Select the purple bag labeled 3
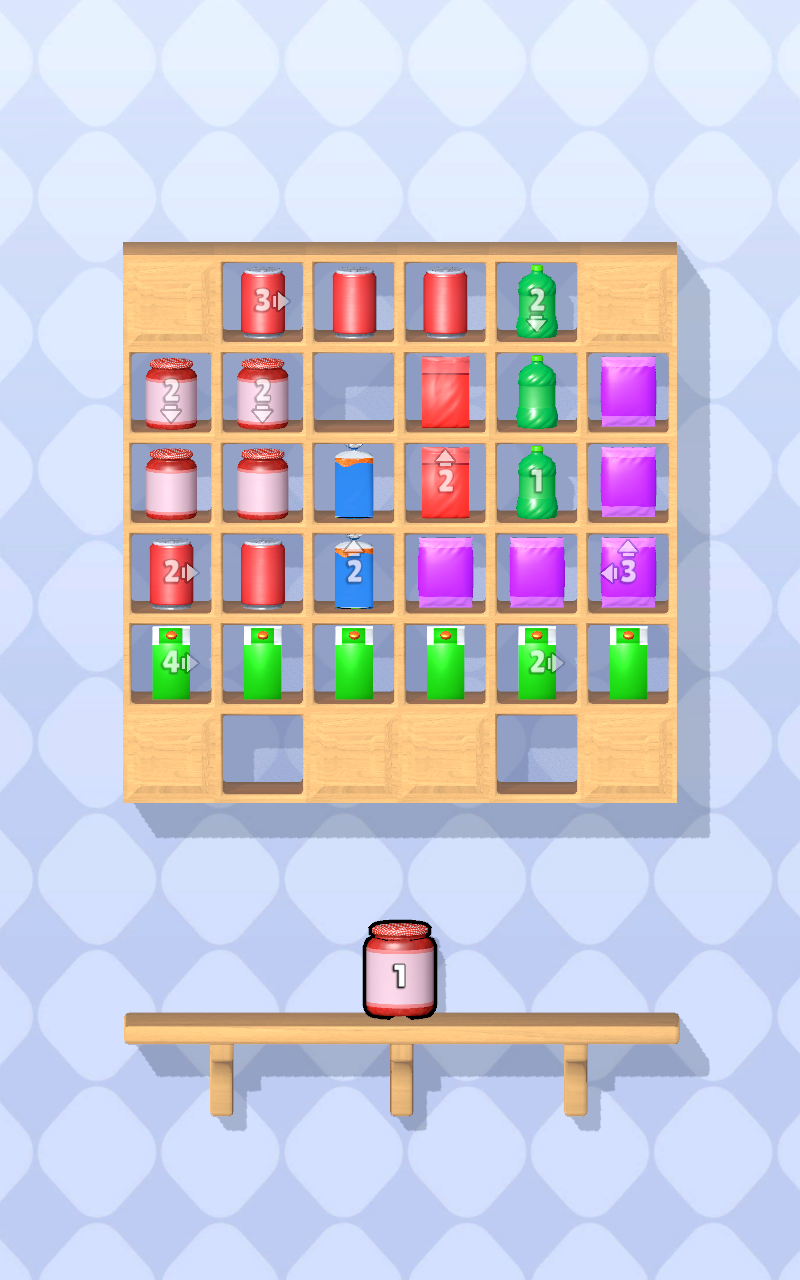The width and height of the screenshot is (800, 1280). (627, 570)
